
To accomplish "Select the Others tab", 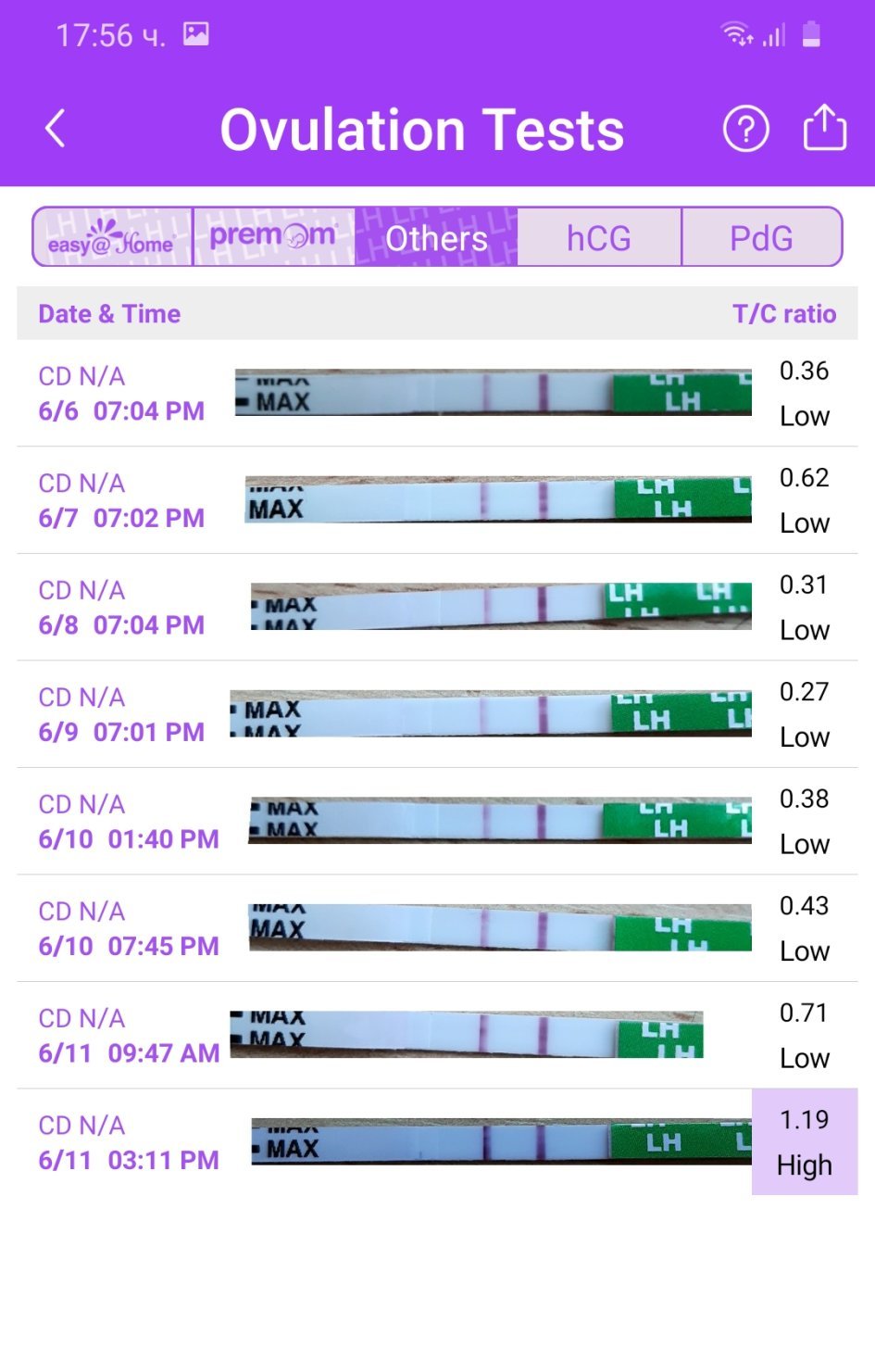I will coord(436,237).
